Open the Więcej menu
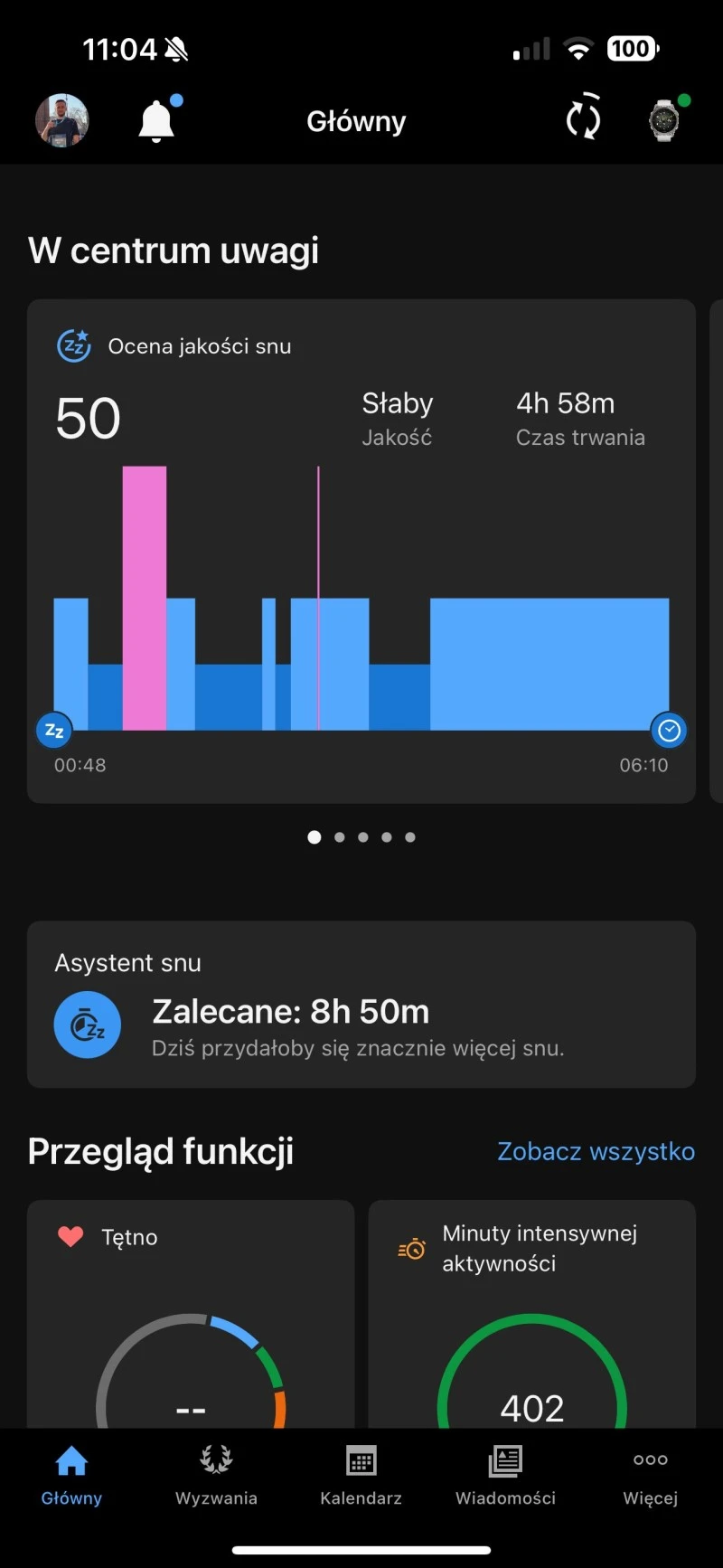This screenshot has height=1568, width=723. (x=648, y=1474)
